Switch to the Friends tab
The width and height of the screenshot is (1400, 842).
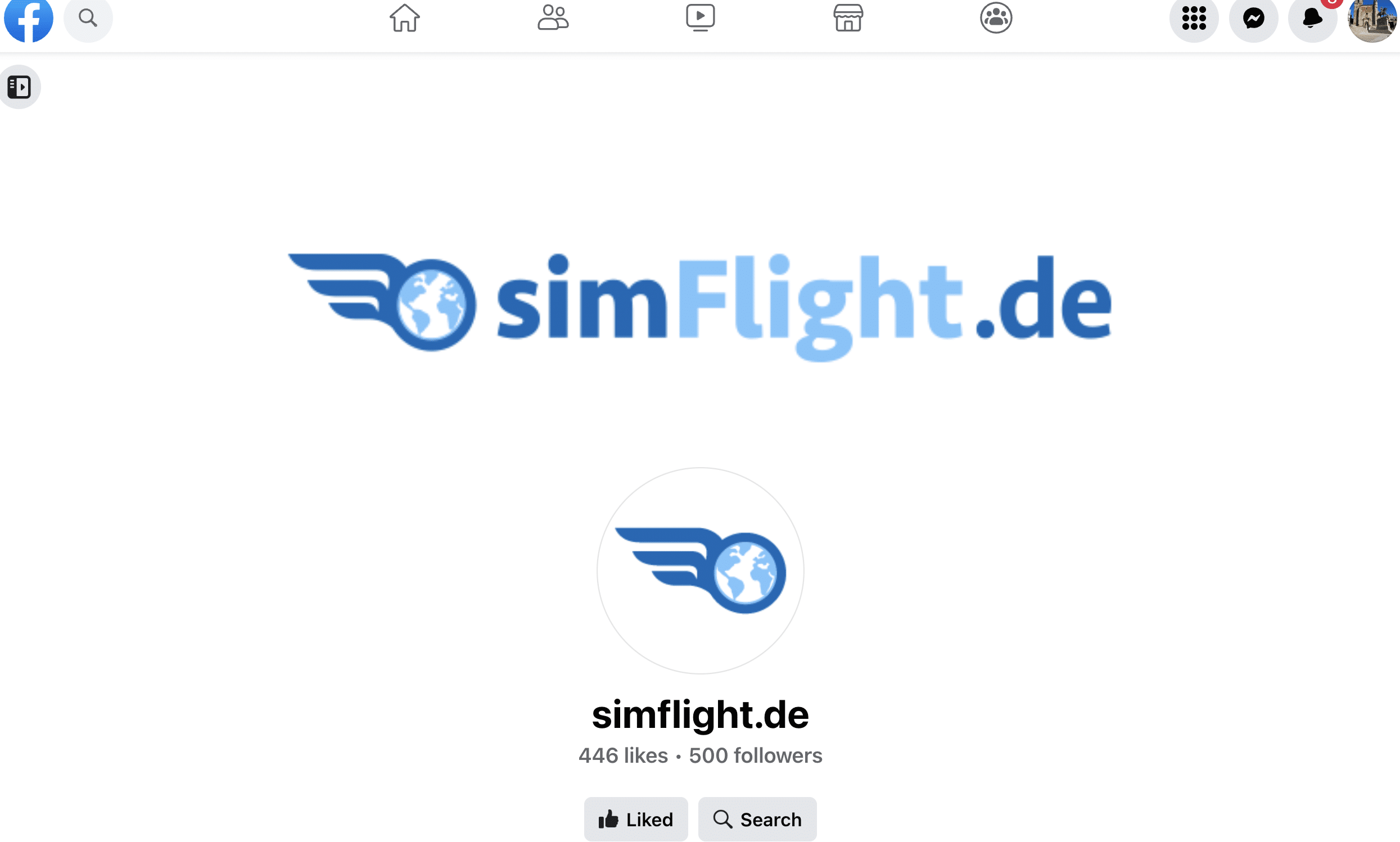point(553,19)
